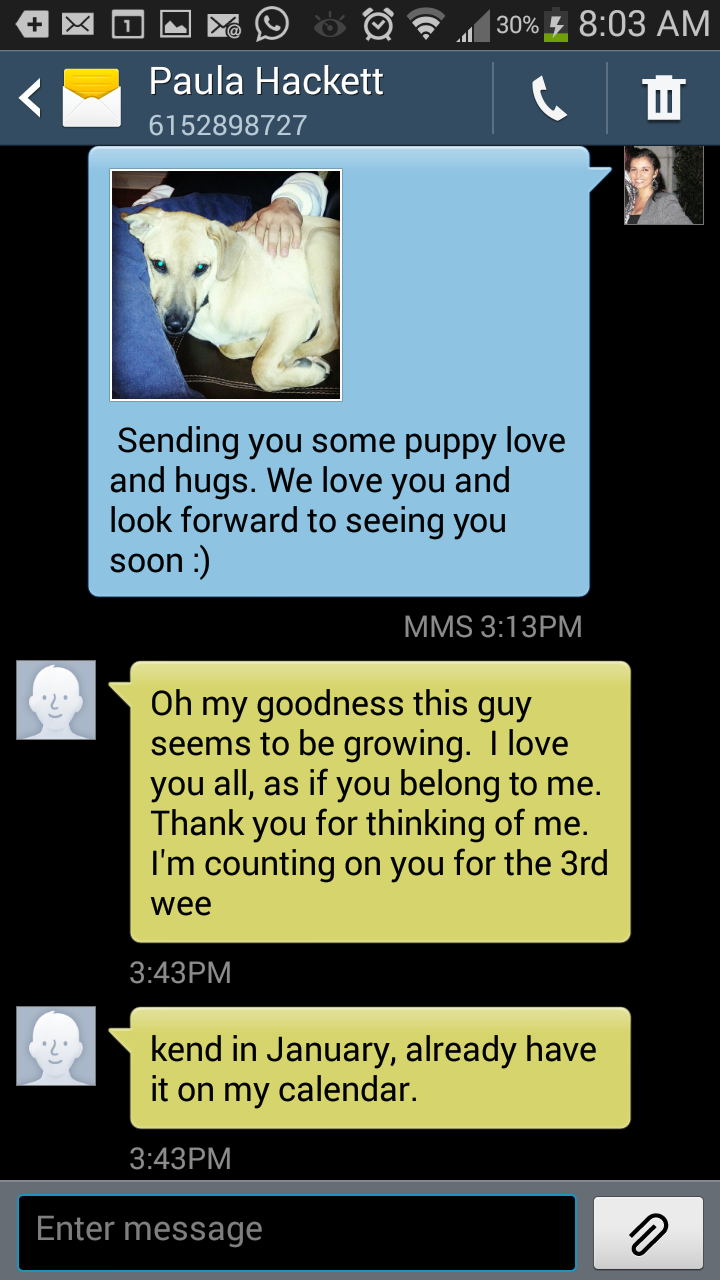View contact avatar beside "Oh my goodness" message
The height and width of the screenshot is (1280, 720).
click(x=56, y=700)
